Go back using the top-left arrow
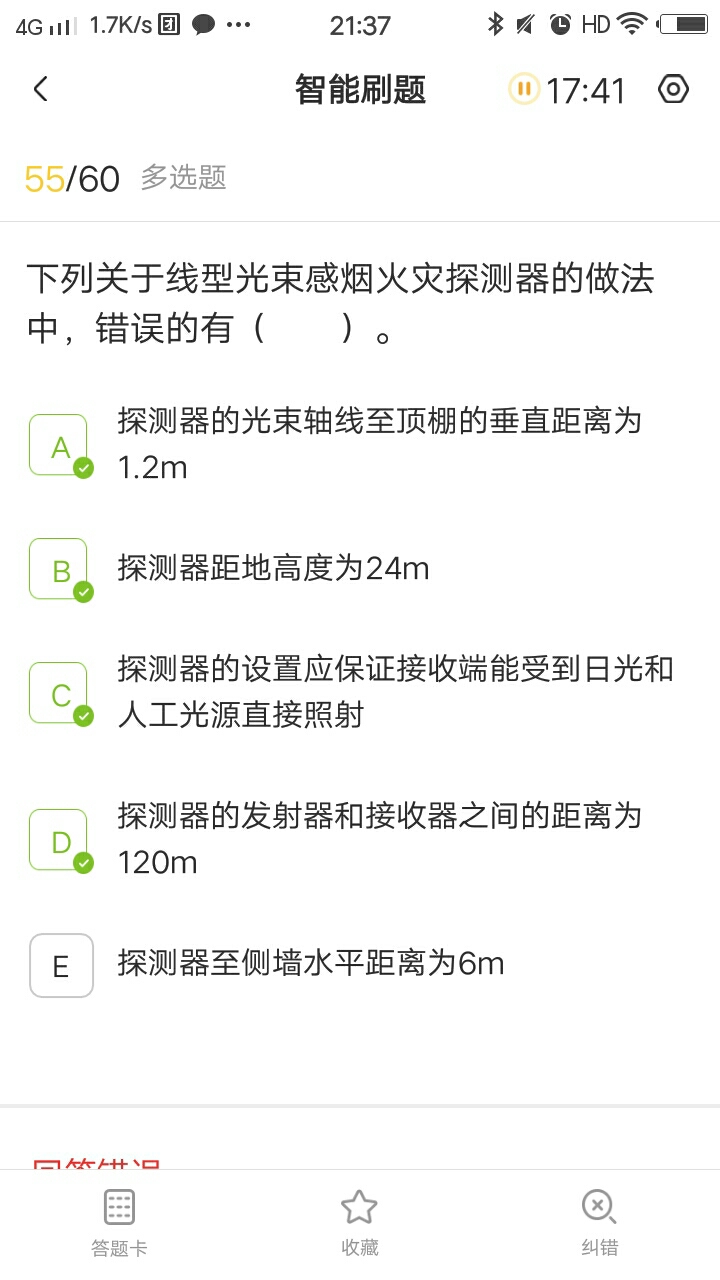Image resolution: width=720 pixels, height=1280 pixels. [40, 90]
